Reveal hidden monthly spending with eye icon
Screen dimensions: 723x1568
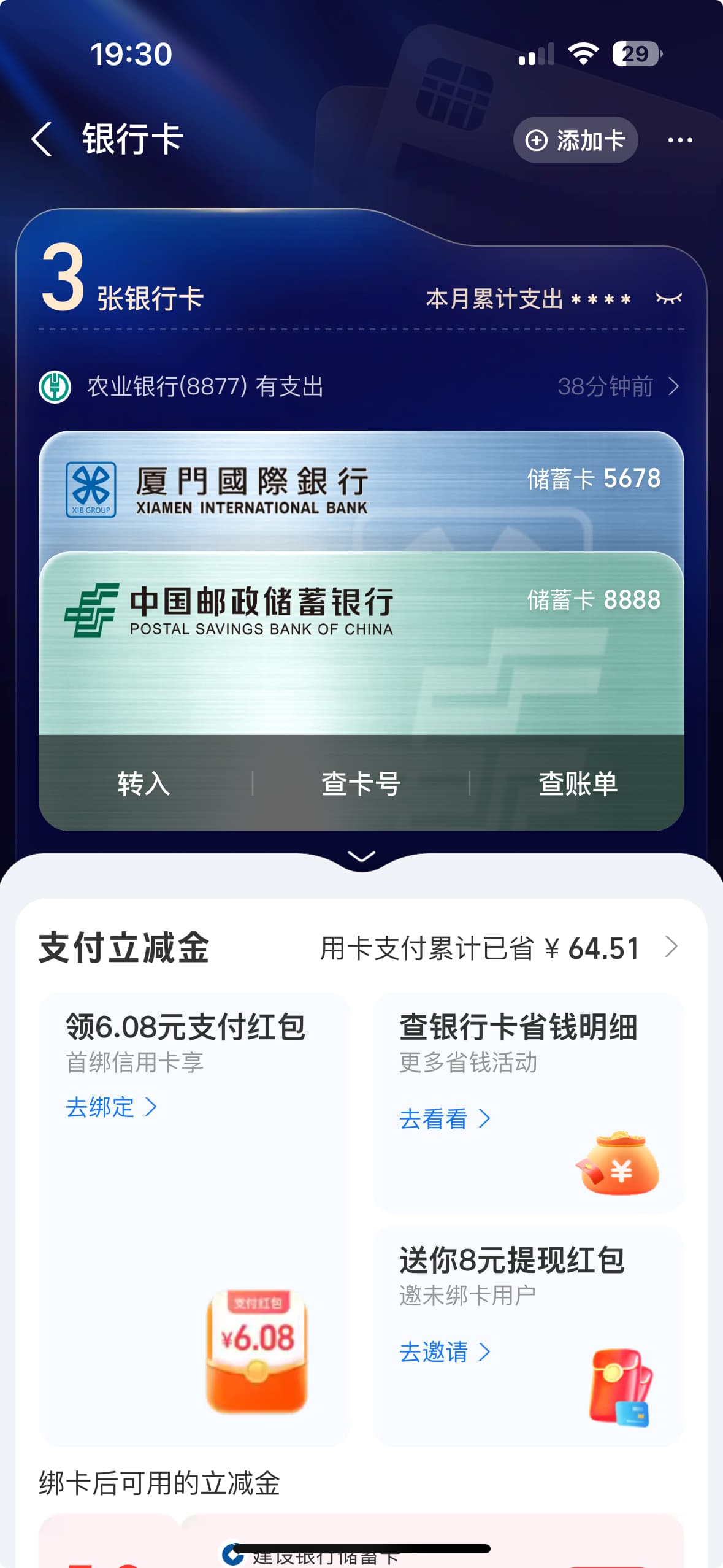[x=668, y=299]
